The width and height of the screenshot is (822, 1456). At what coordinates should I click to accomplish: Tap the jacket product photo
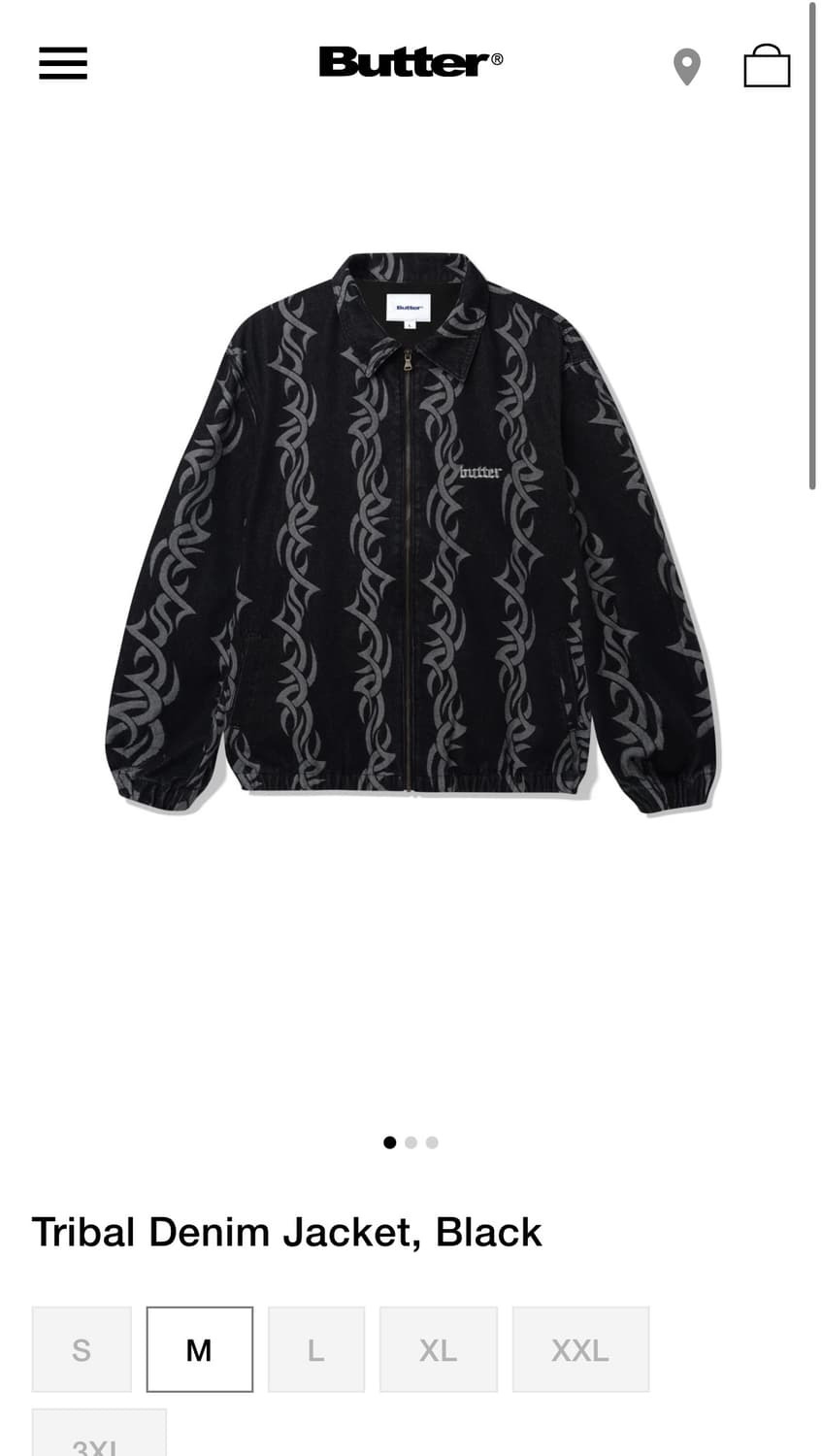point(410,544)
